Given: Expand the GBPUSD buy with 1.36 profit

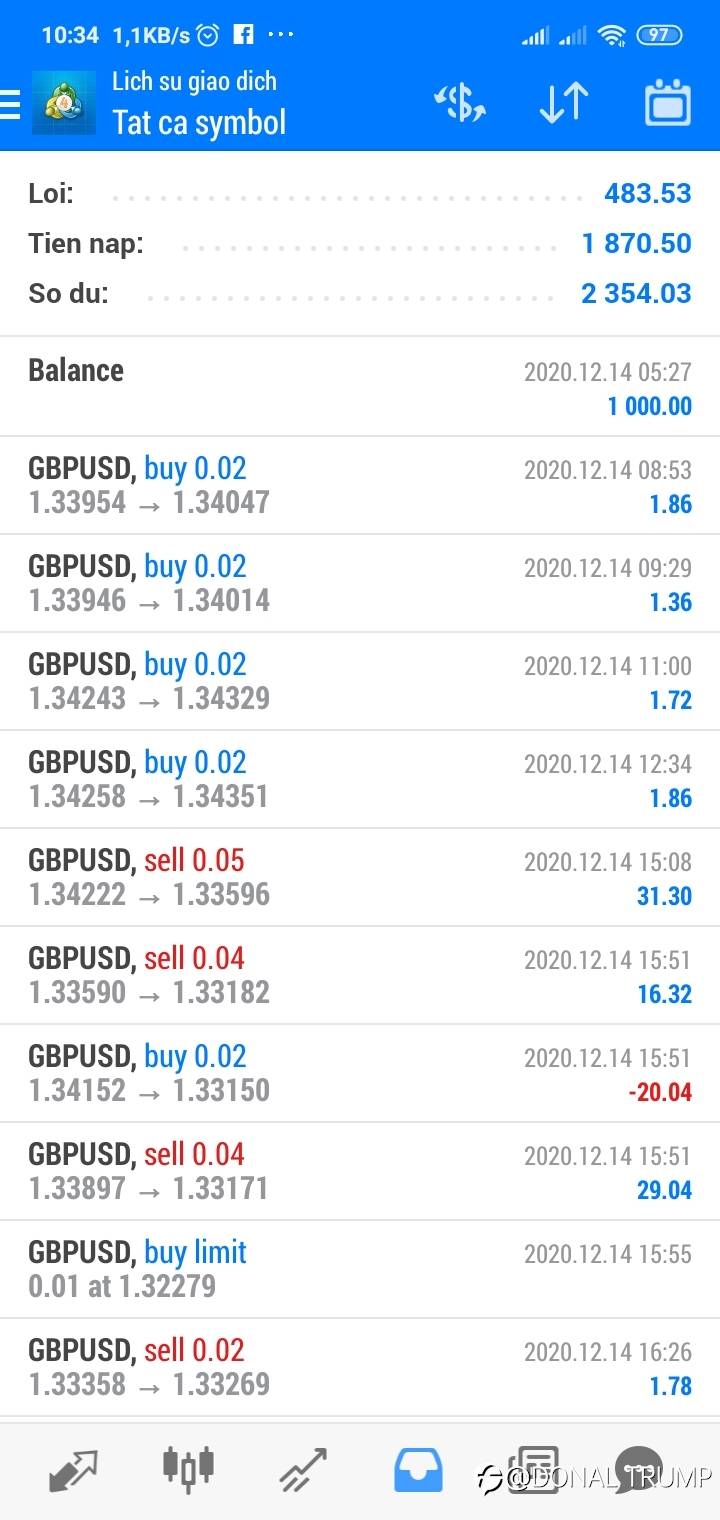Looking at the screenshot, I should click(360, 583).
